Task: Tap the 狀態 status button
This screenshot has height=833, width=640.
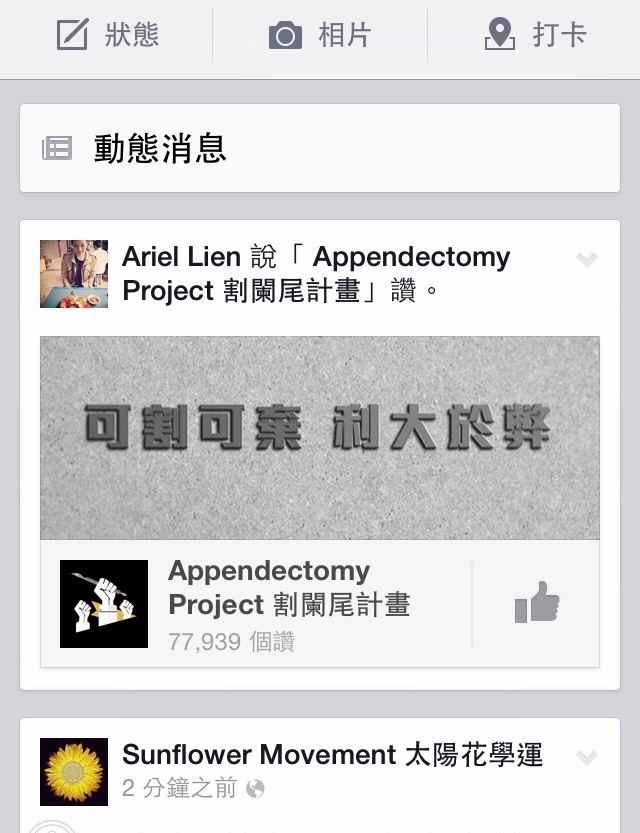Action: click(x=107, y=35)
